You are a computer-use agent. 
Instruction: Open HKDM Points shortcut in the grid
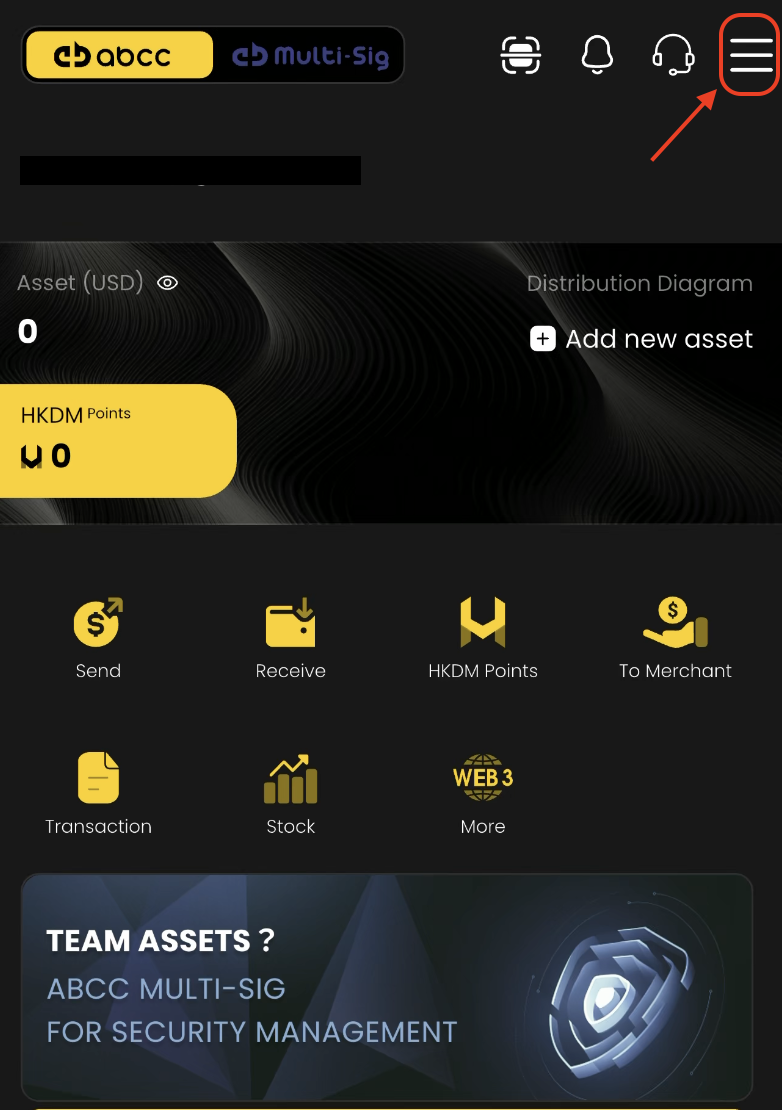tap(482, 637)
